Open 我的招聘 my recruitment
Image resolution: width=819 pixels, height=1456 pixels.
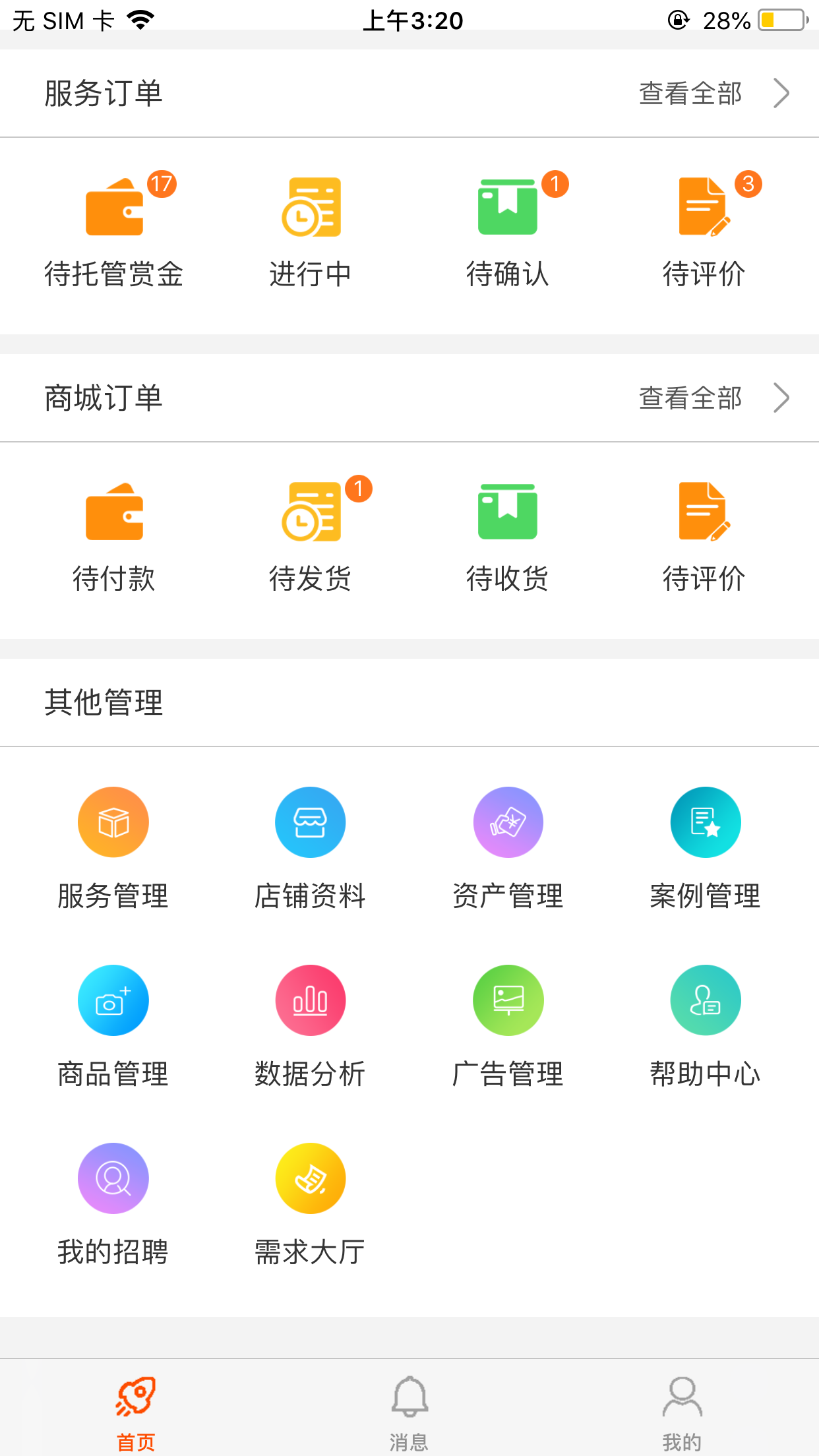113,1207
